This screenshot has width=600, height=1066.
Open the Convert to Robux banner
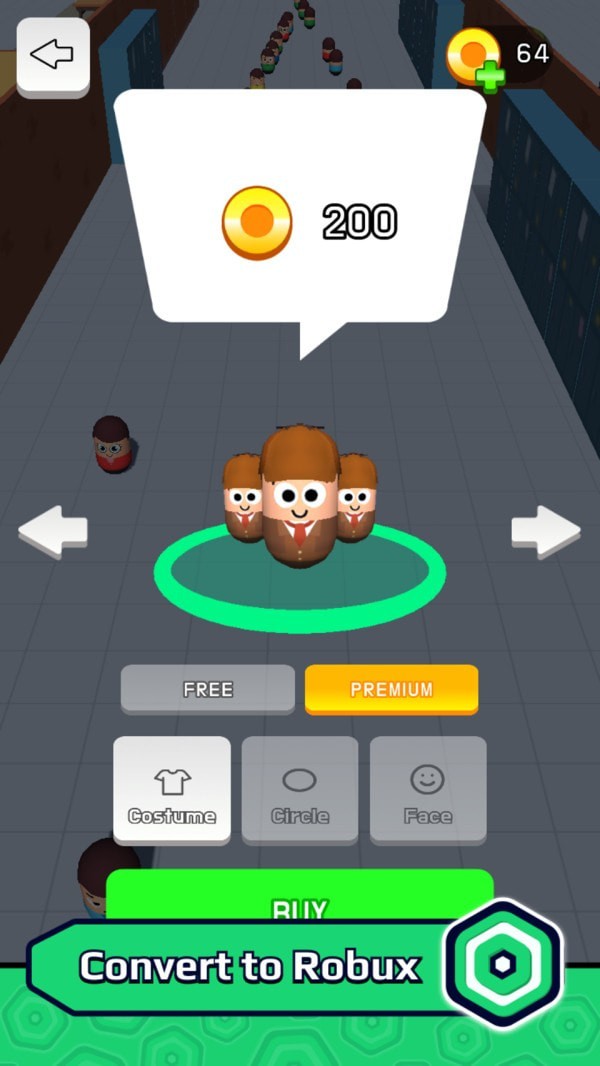(x=250, y=967)
